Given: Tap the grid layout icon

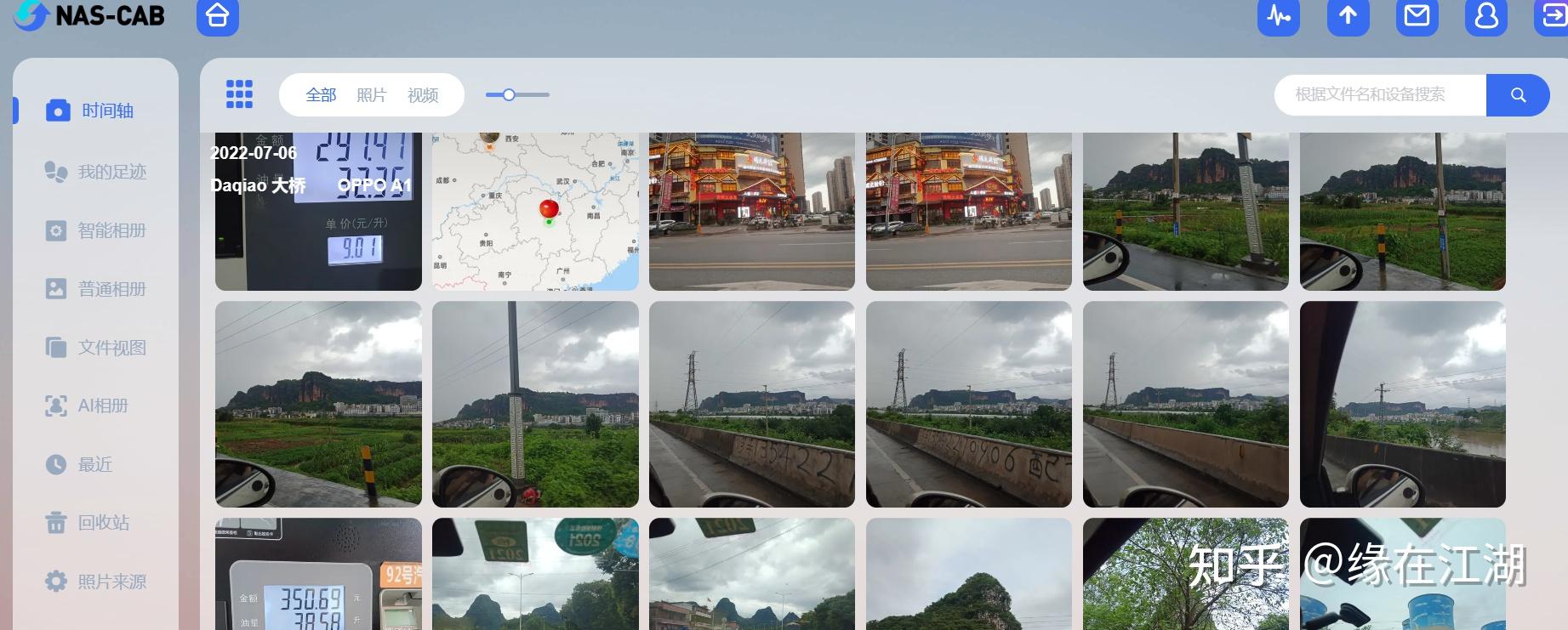Looking at the screenshot, I should click(x=239, y=94).
